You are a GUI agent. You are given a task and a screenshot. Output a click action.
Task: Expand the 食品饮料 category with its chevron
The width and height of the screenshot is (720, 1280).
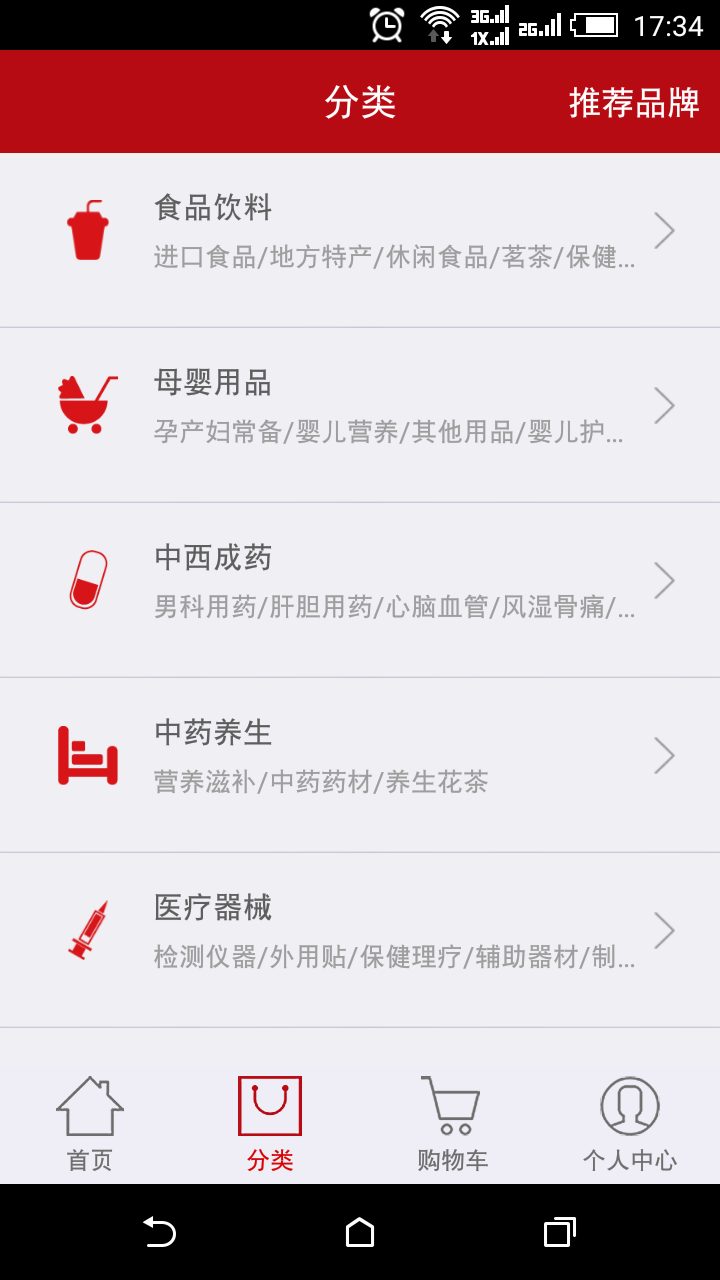pos(664,230)
